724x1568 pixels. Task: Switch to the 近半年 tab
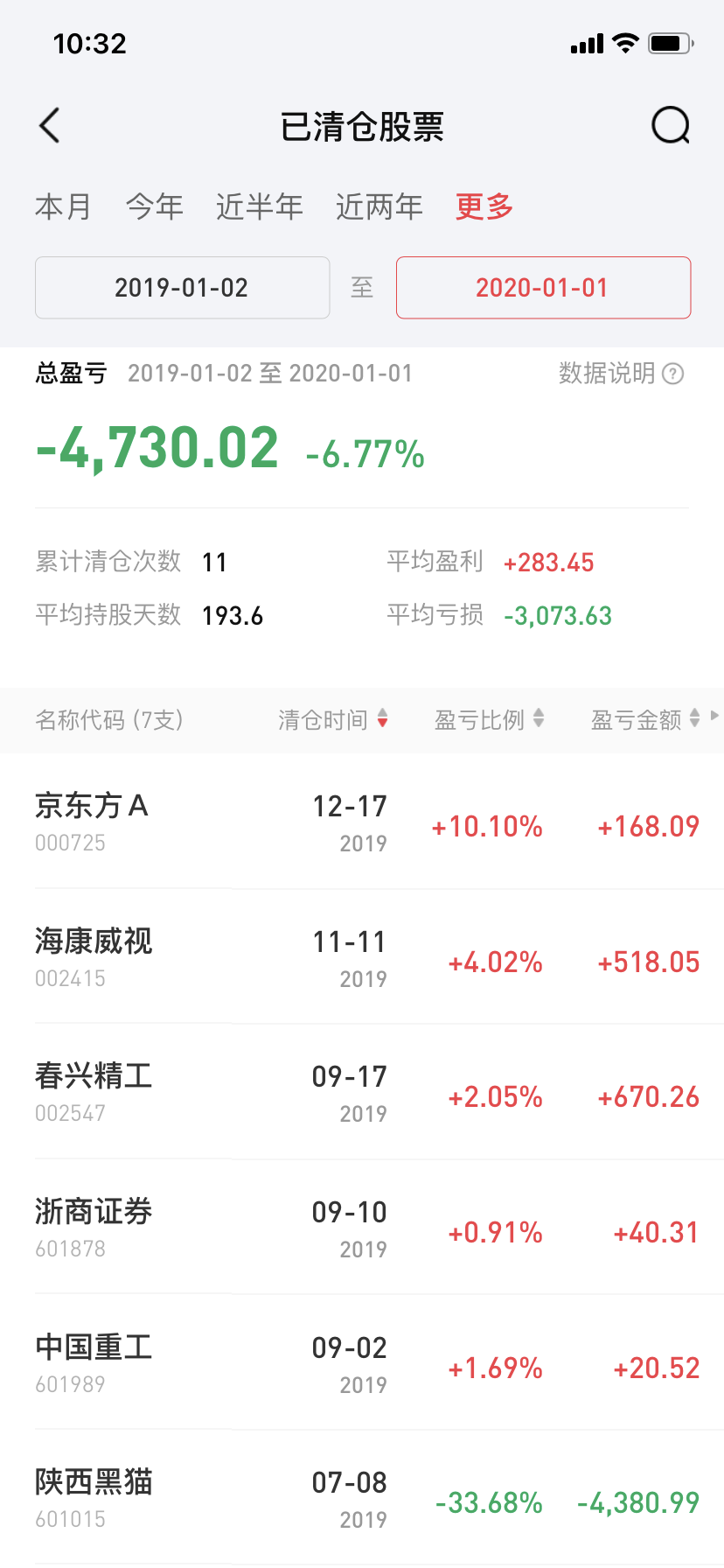tap(260, 207)
